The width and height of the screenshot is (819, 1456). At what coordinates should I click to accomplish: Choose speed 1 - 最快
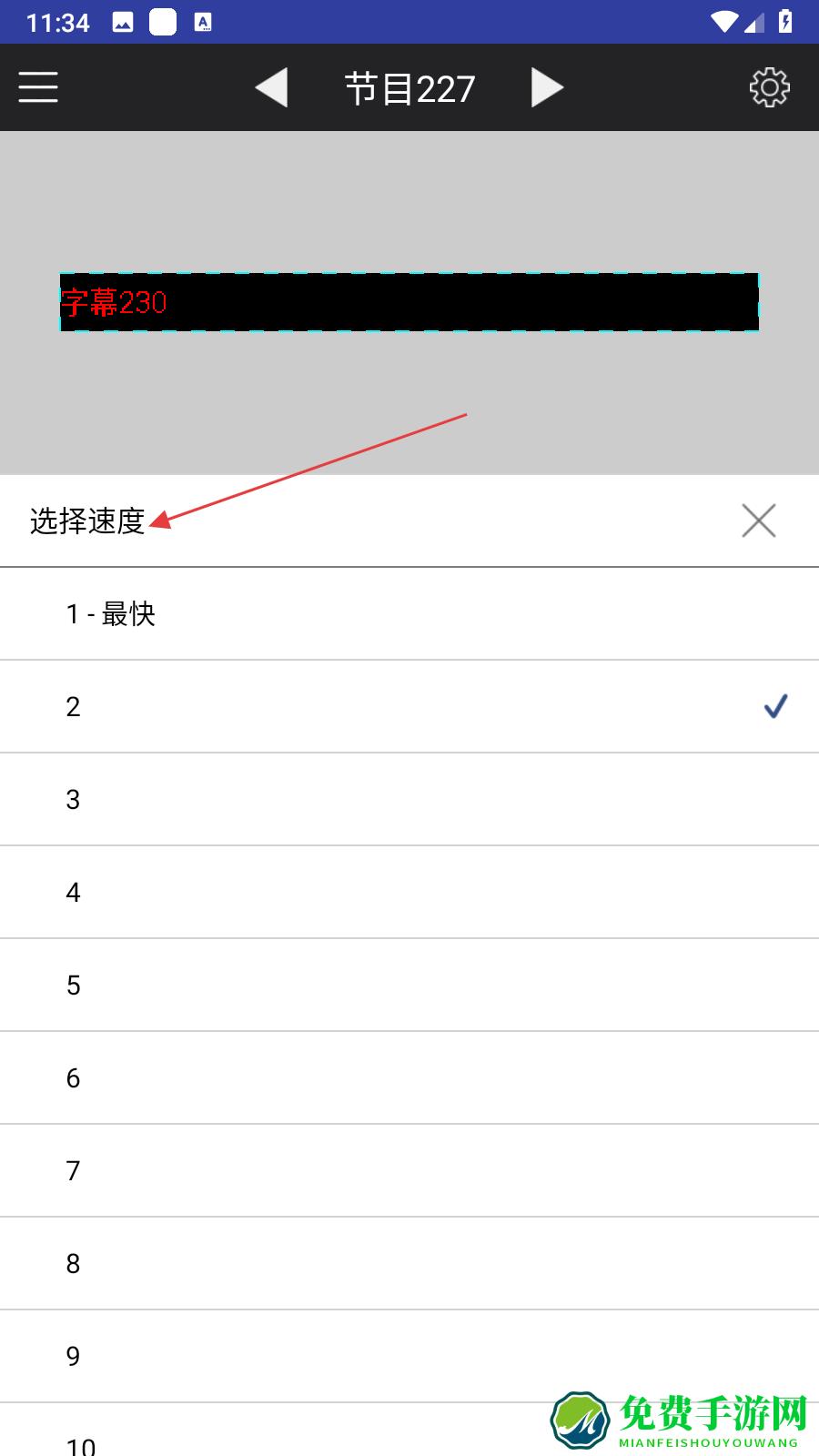coord(409,614)
